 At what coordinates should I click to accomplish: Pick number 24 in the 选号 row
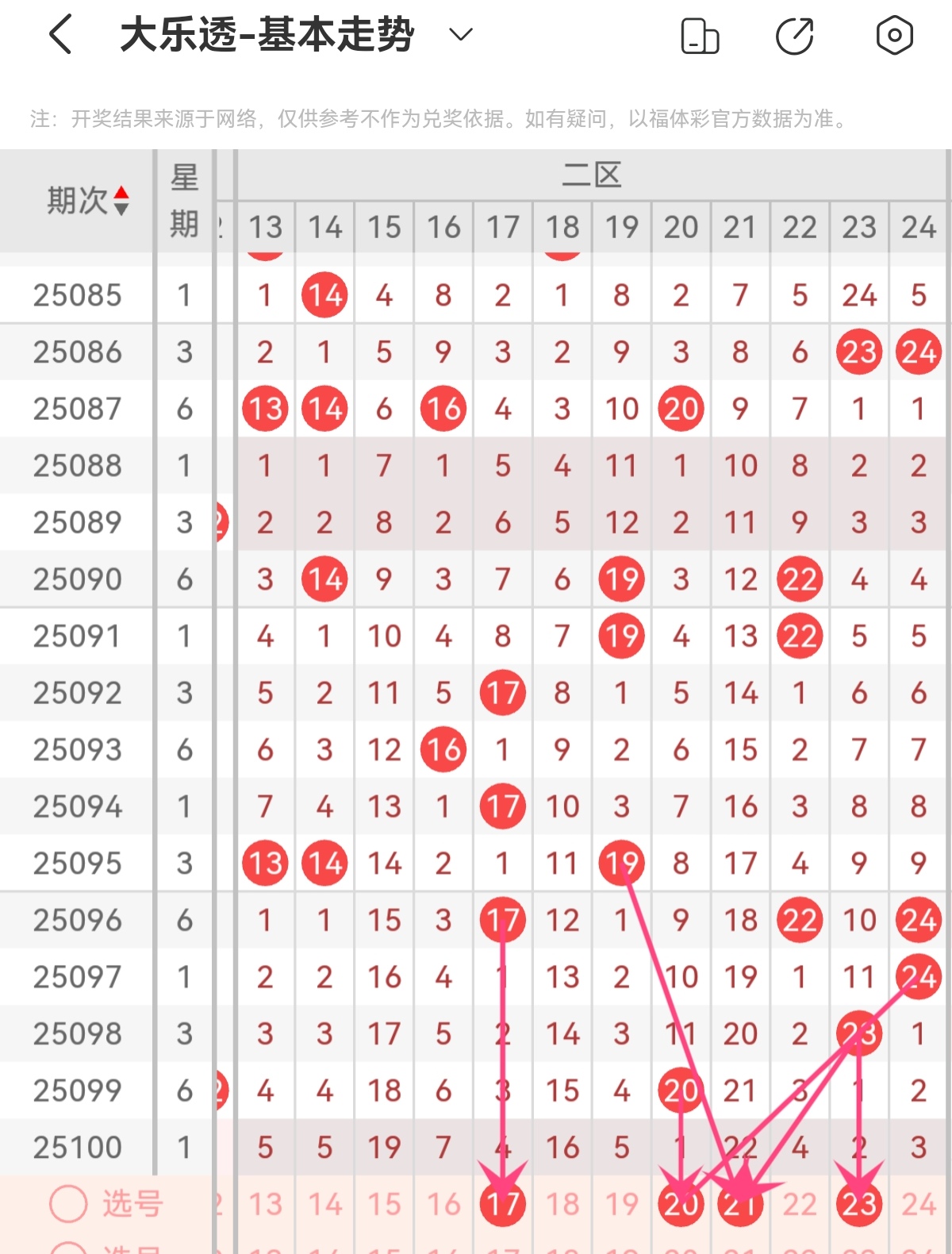coord(919,1205)
